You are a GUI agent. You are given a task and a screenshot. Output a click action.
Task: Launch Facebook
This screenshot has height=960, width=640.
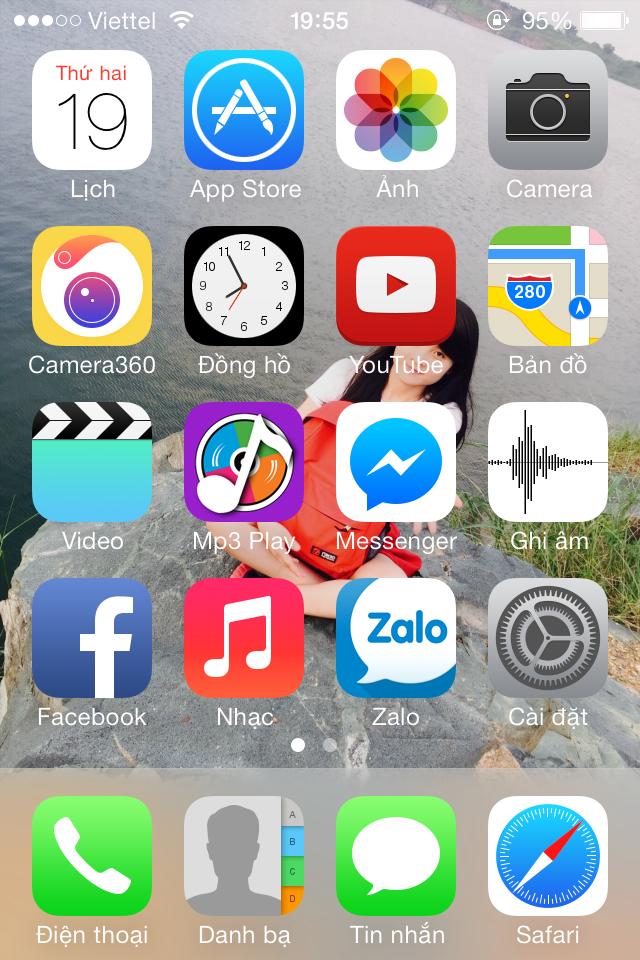(92, 638)
